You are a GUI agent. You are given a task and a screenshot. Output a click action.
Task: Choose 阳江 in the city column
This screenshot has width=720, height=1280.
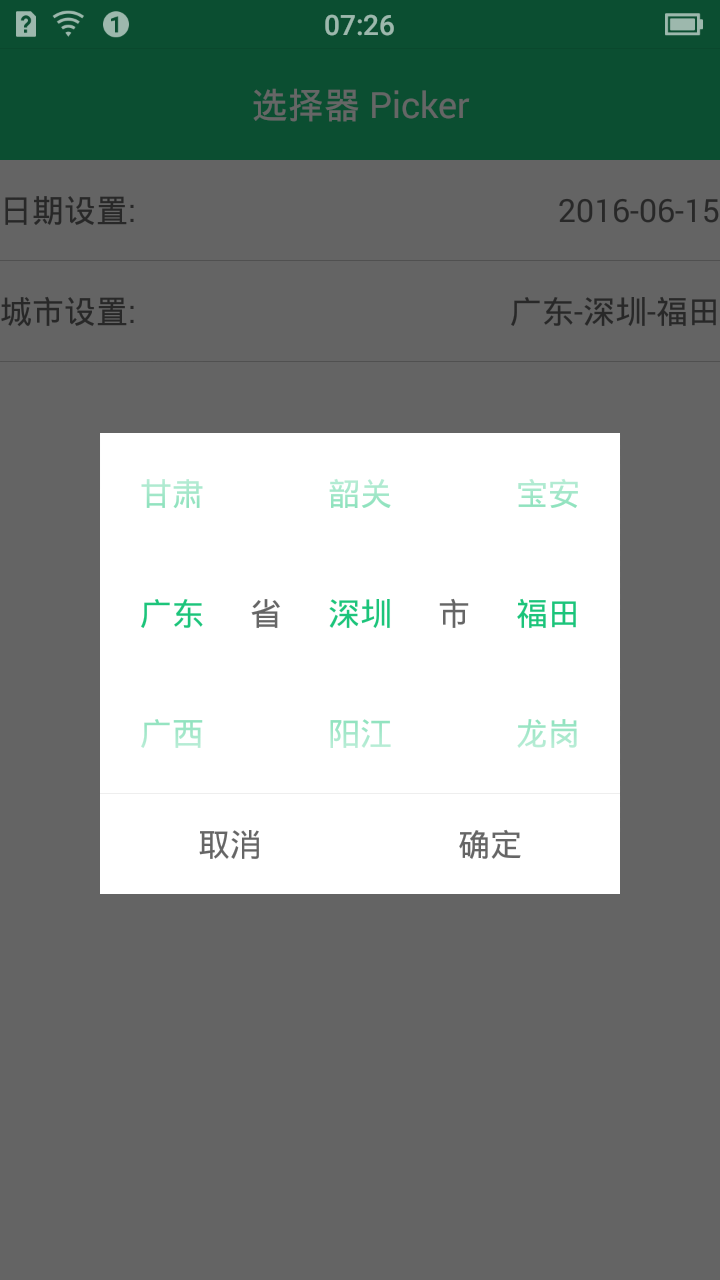click(x=360, y=734)
